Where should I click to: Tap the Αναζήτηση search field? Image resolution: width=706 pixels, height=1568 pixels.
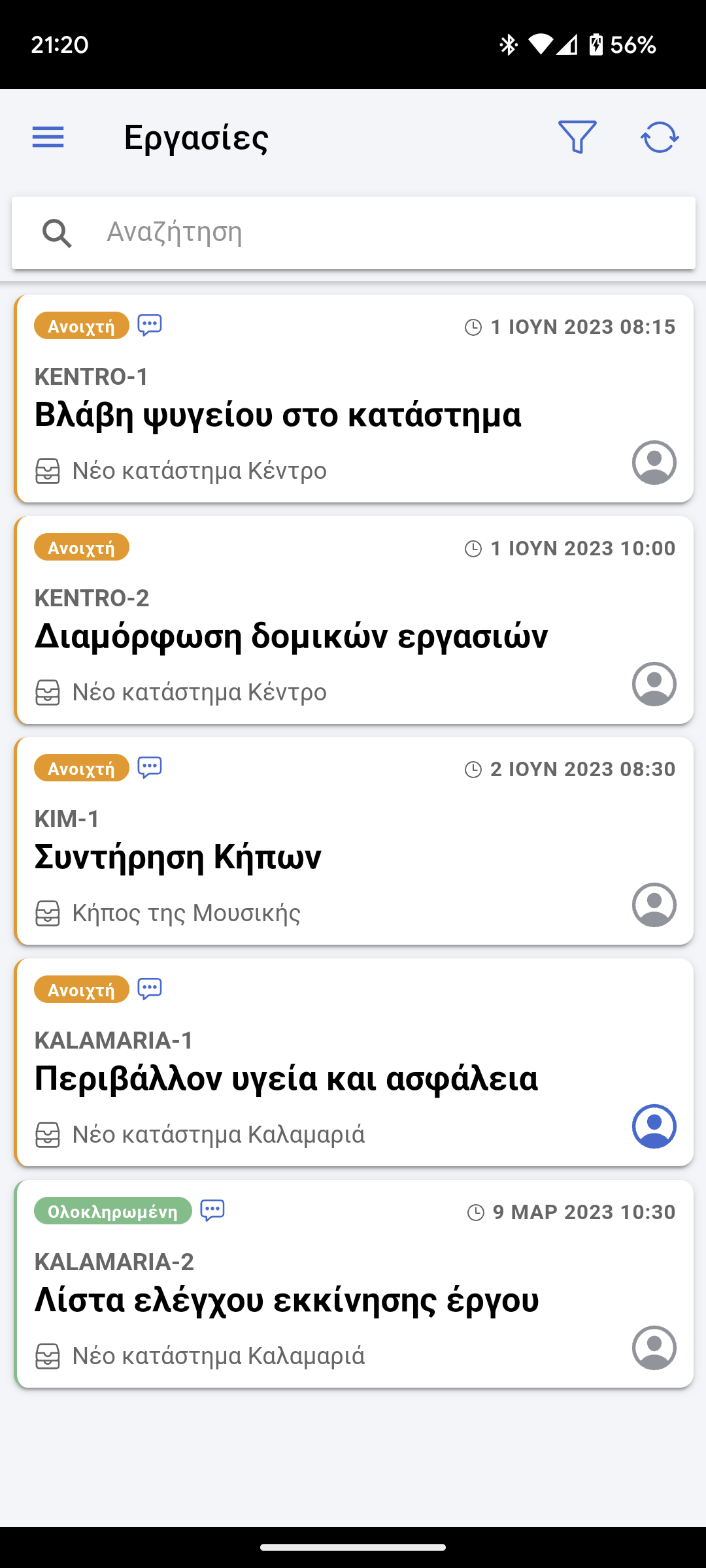(x=354, y=233)
